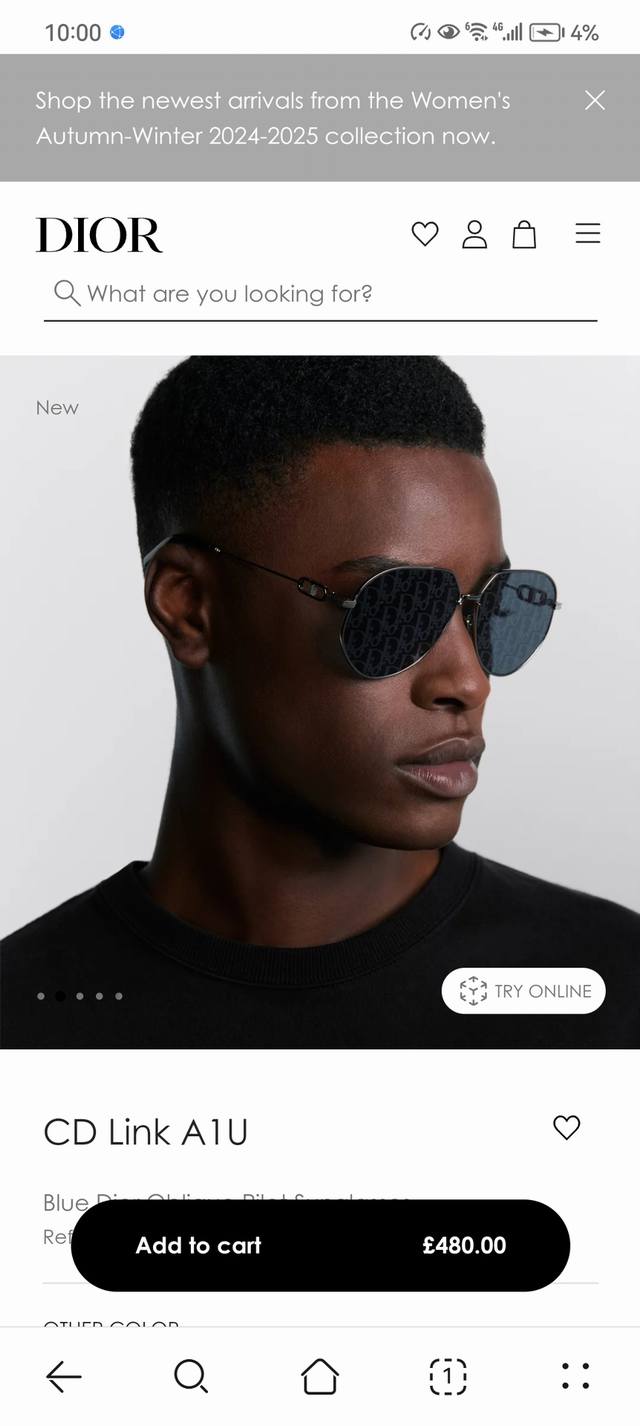
Task: Open the hamburger menu
Action: (x=588, y=234)
